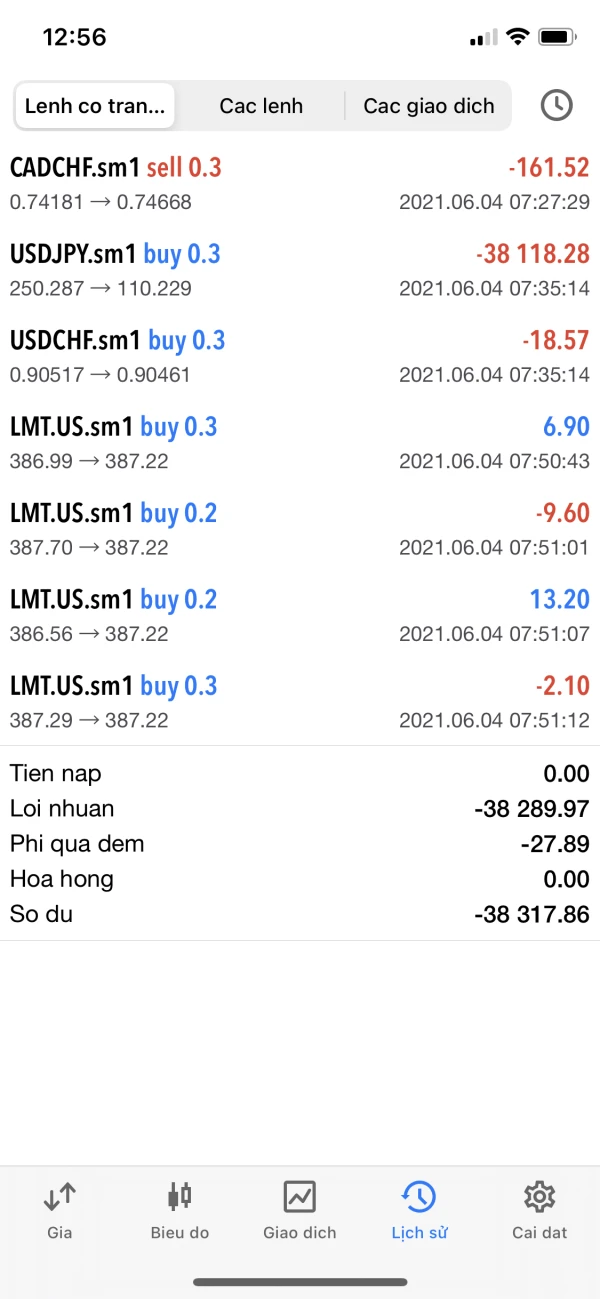Image resolution: width=600 pixels, height=1299 pixels.
Task: Open the LMT.US.sm1 position with 6.90 profit
Action: tap(300, 443)
